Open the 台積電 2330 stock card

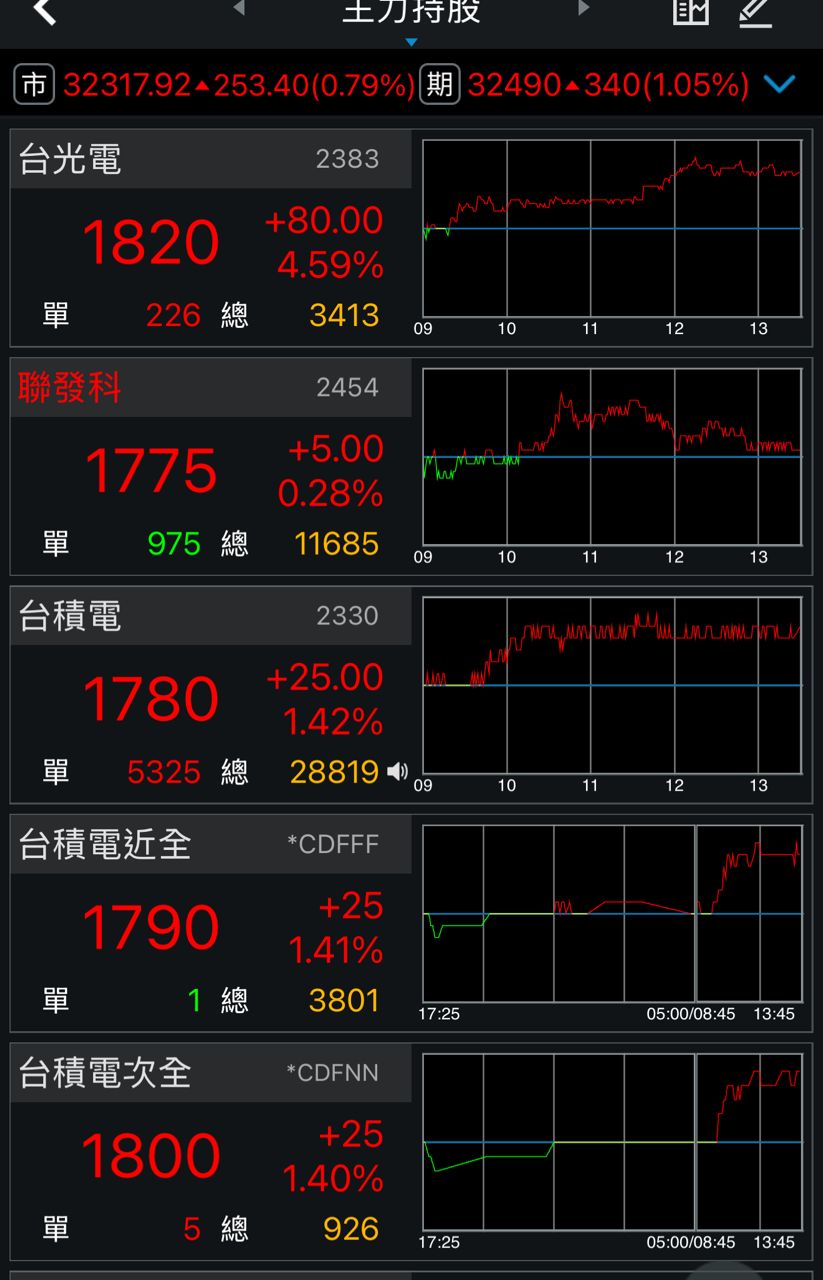211,694
